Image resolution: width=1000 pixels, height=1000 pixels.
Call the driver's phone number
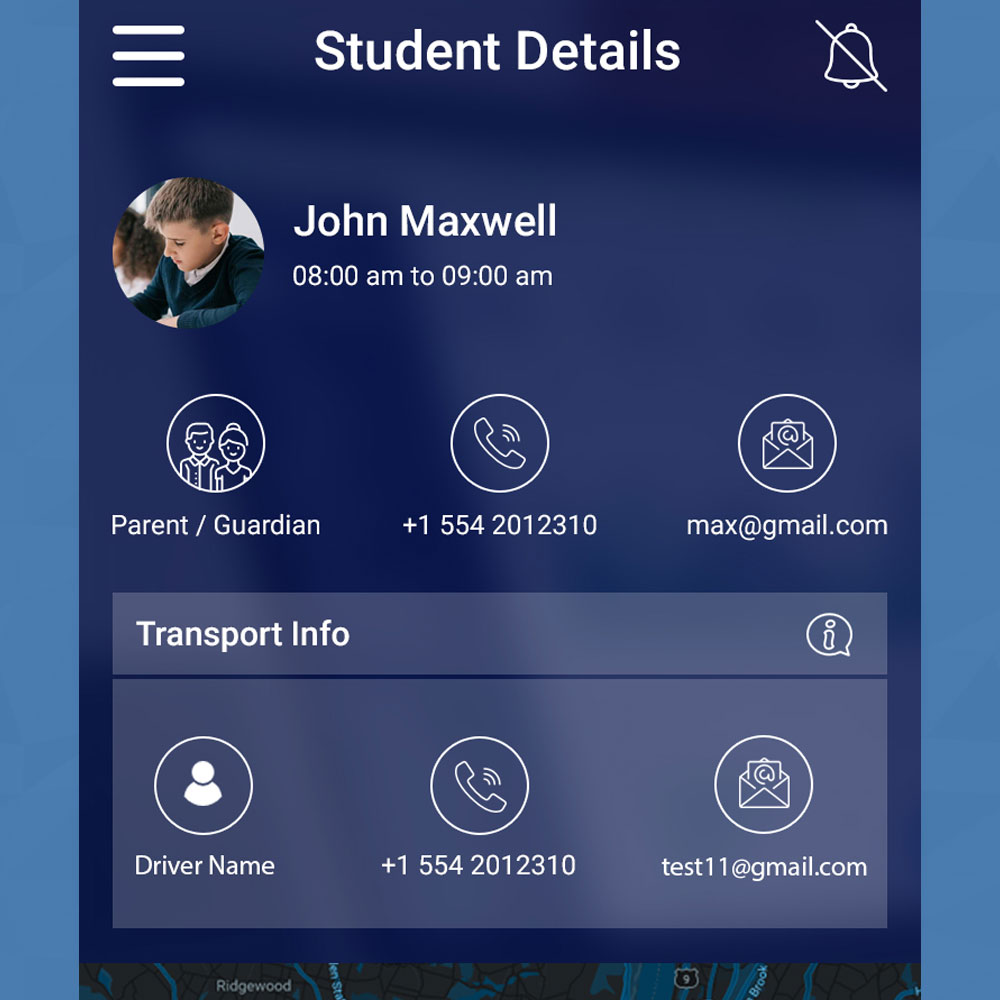tap(479, 785)
